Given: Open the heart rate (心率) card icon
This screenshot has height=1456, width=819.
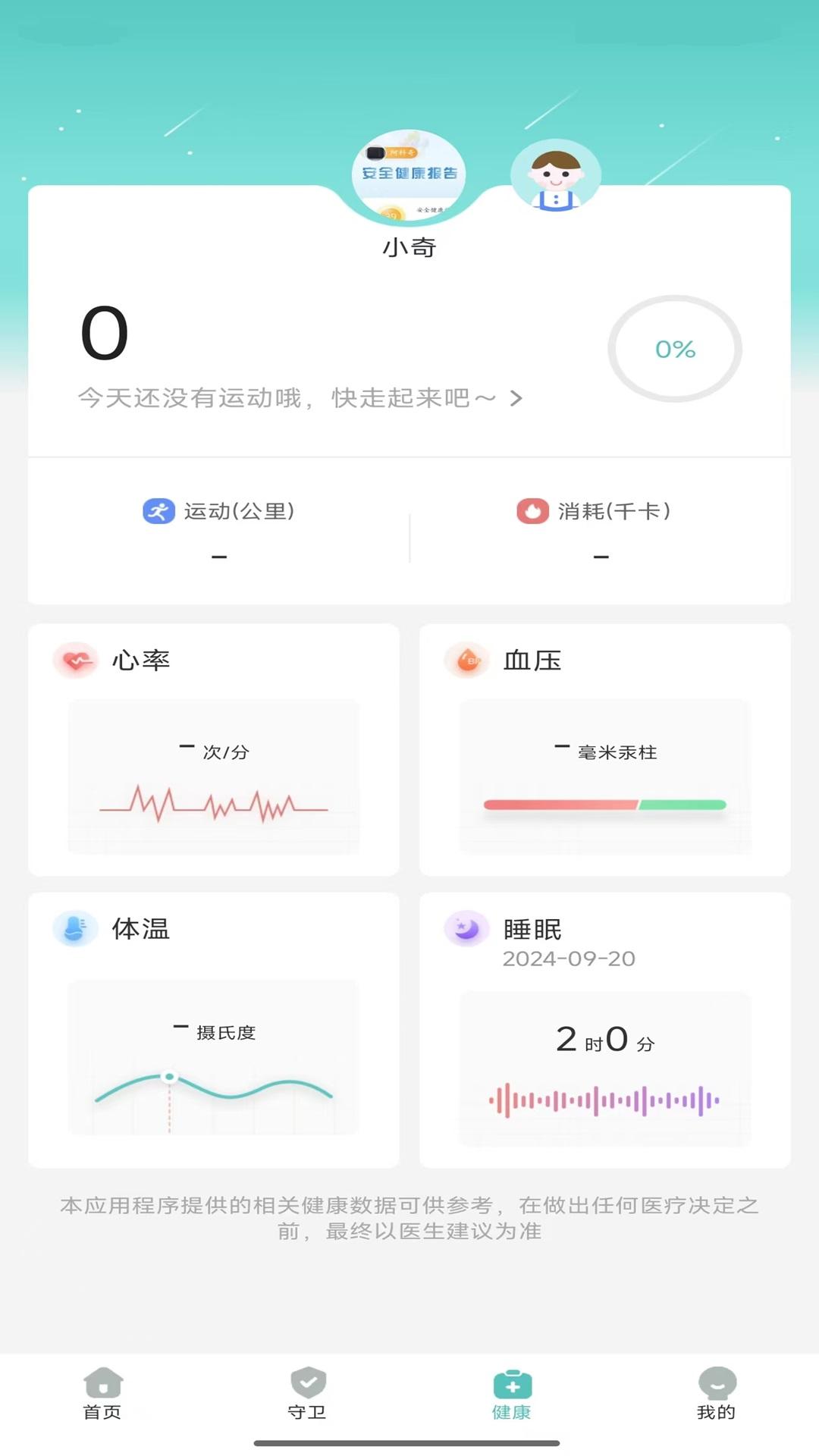Looking at the screenshot, I should point(74,660).
